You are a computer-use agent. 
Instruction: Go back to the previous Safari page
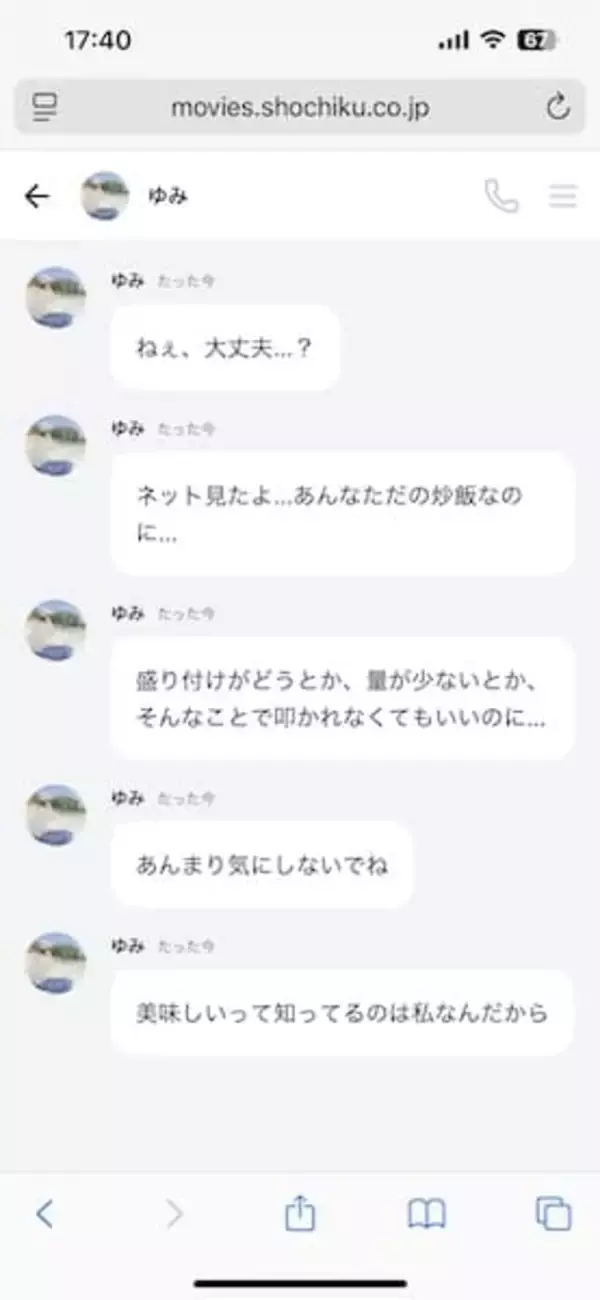pos(44,1214)
